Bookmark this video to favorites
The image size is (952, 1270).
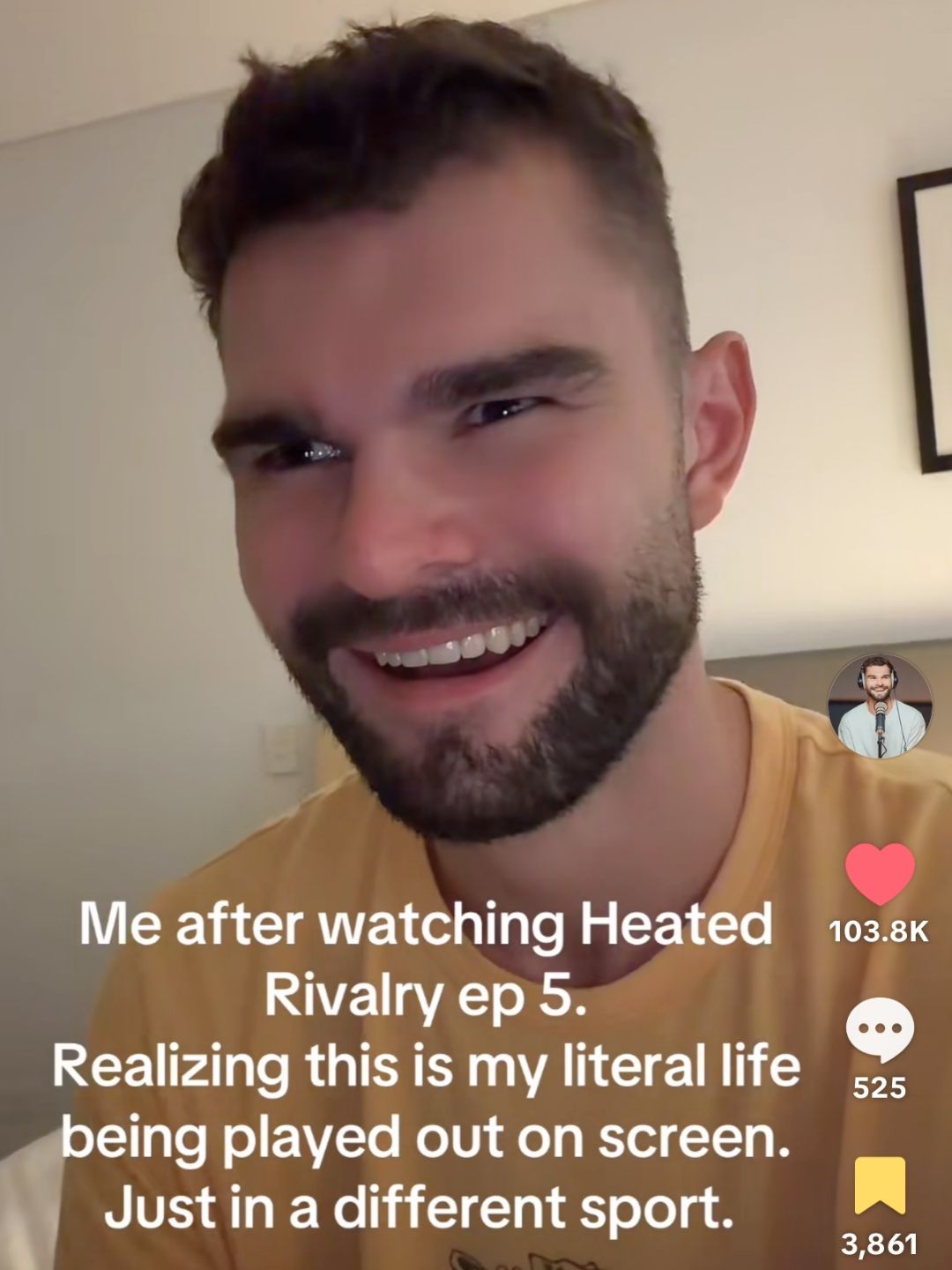pos(880,1185)
